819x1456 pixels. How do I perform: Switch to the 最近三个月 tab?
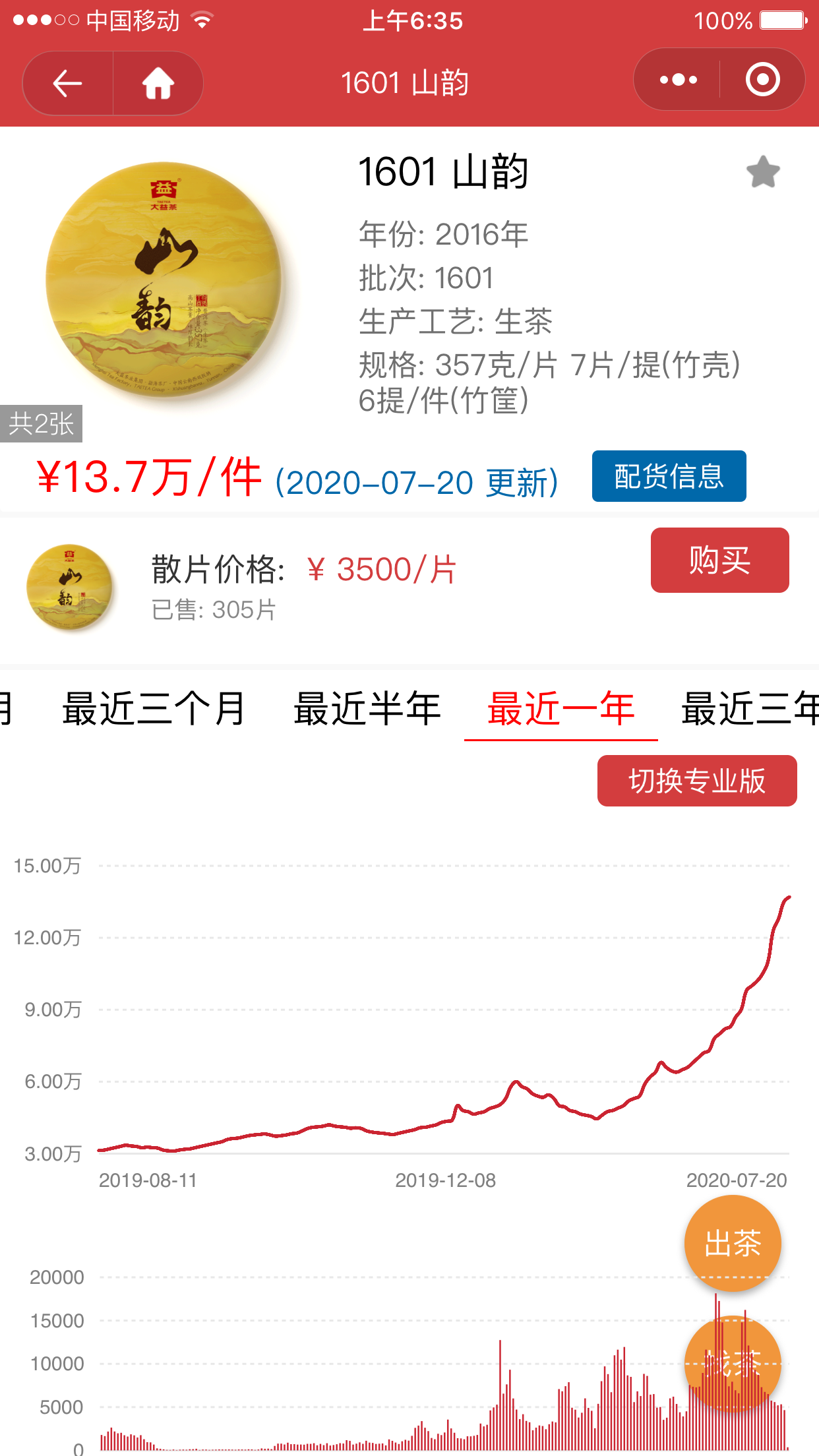(x=154, y=709)
